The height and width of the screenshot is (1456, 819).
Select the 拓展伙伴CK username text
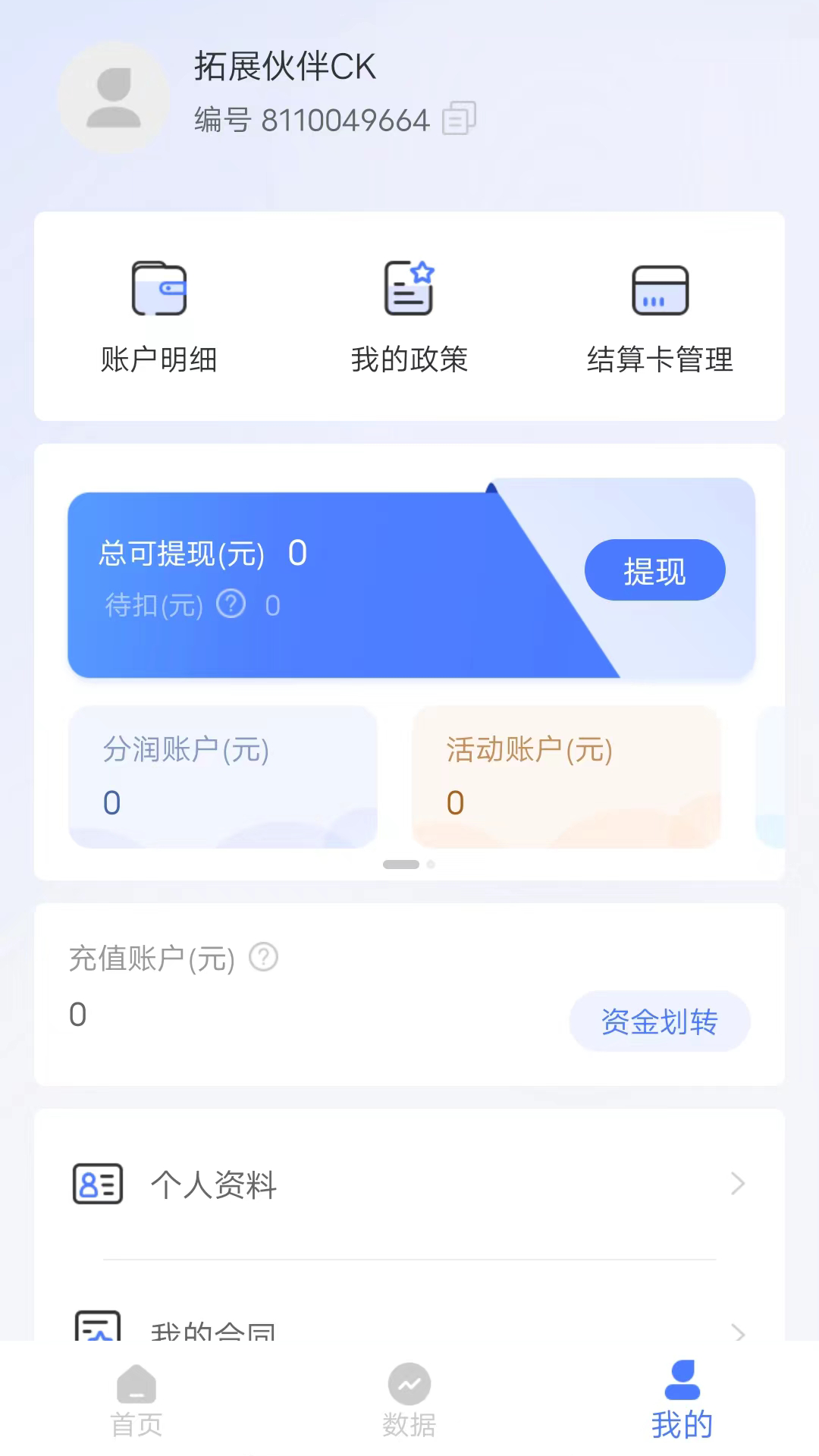pos(284,67)
